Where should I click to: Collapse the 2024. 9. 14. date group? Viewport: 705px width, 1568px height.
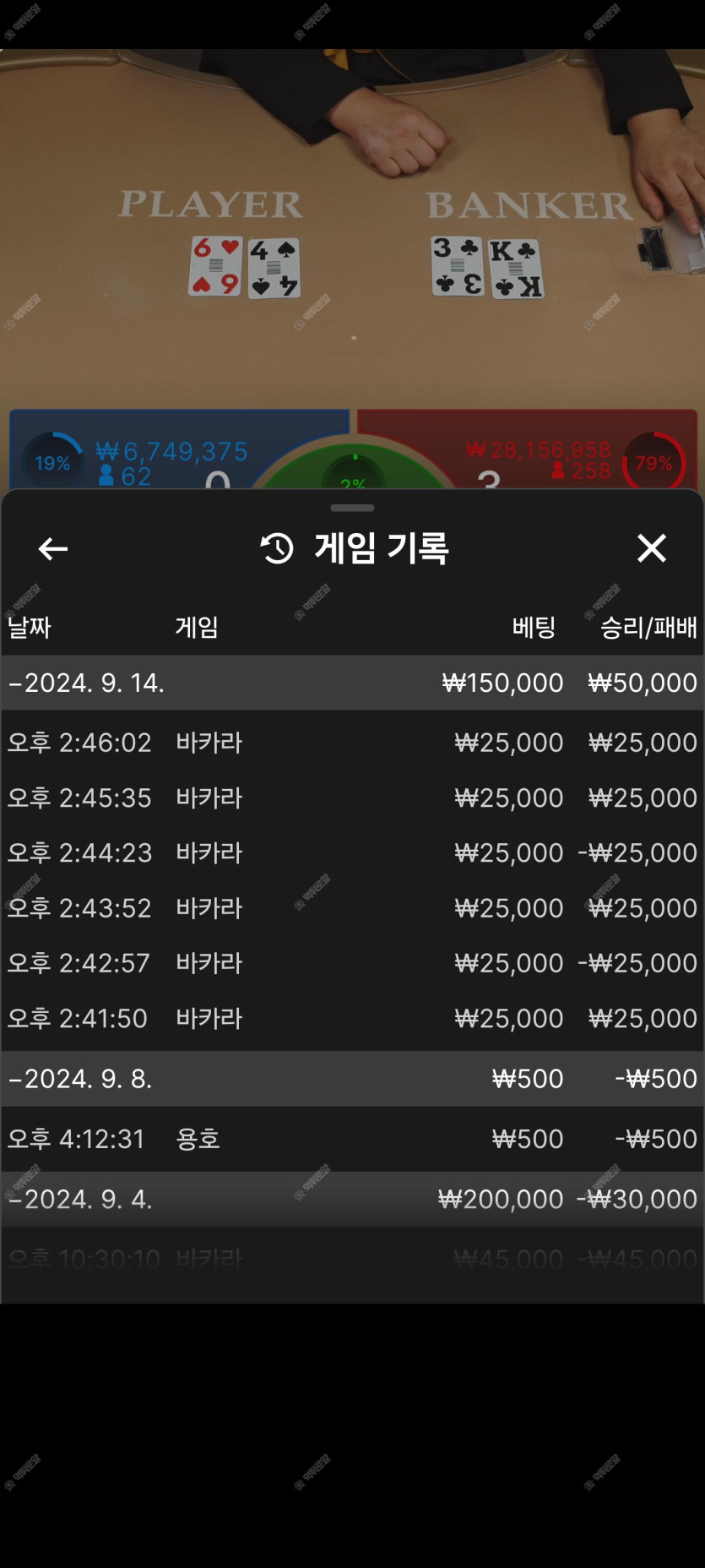point(352,683)
